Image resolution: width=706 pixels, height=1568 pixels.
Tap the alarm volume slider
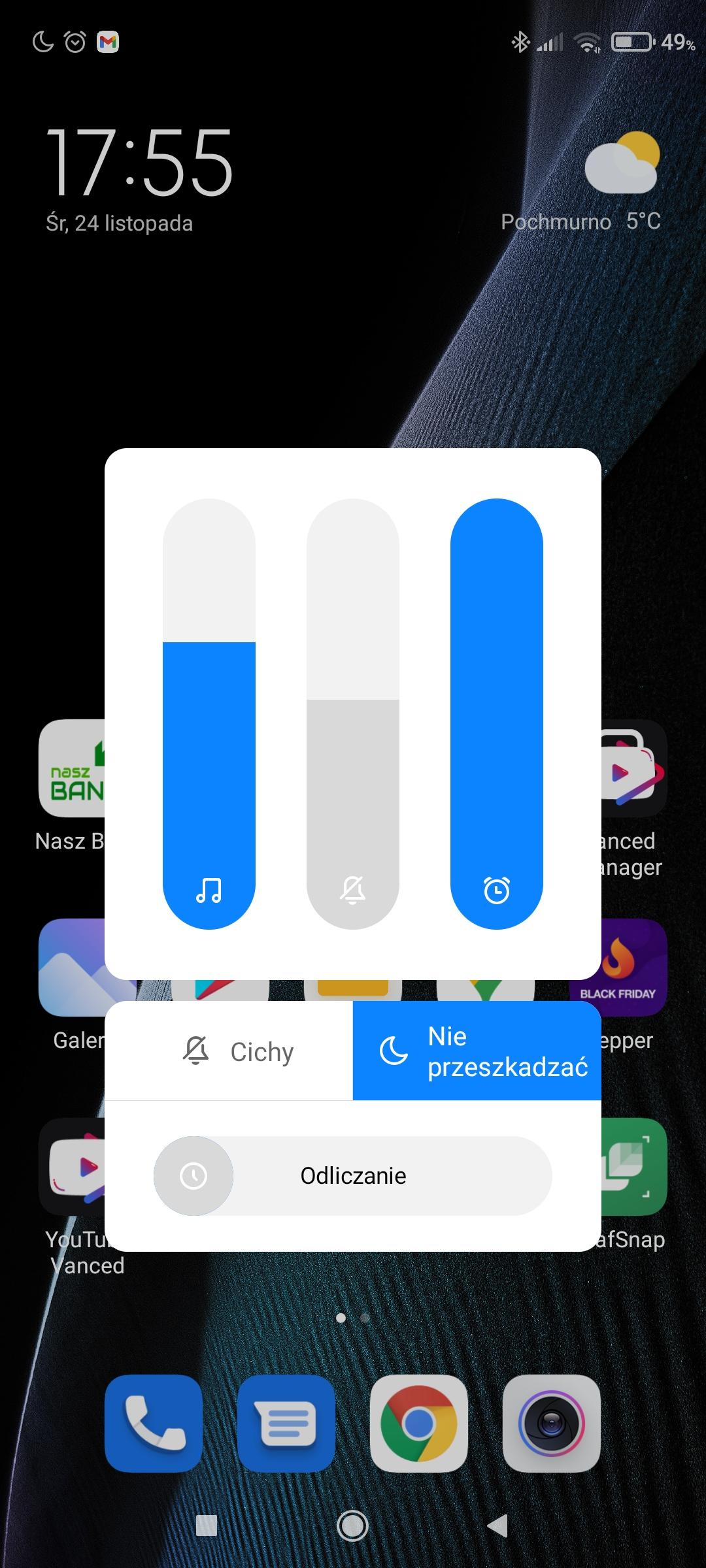tap(496, 713)
